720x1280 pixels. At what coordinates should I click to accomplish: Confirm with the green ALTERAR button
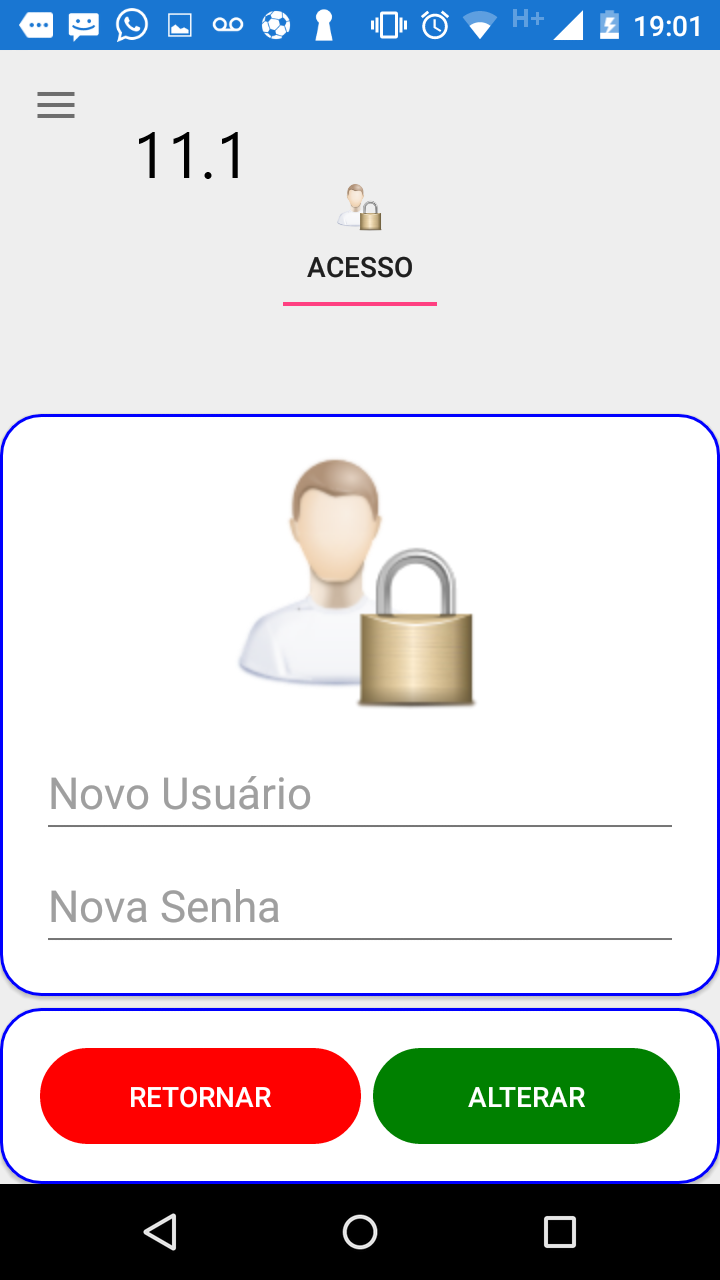[526, 1096]
